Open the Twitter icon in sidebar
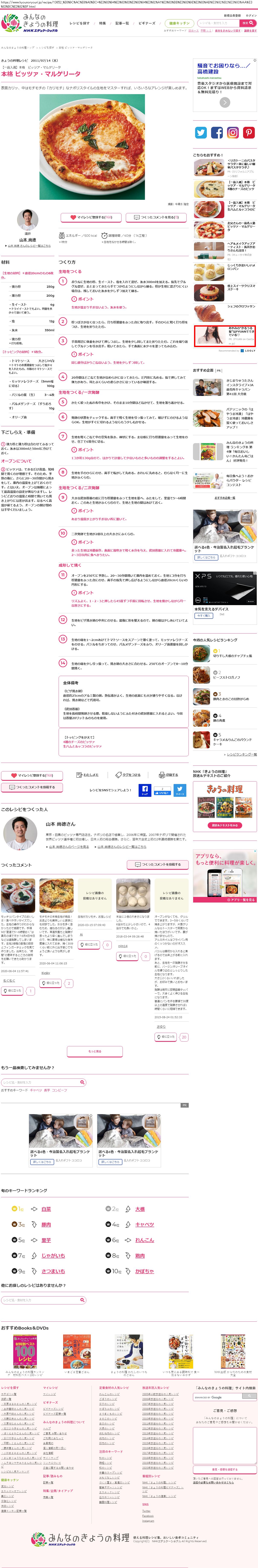The width and height of the screenshot is (258, 1568). tap(201, 133)
